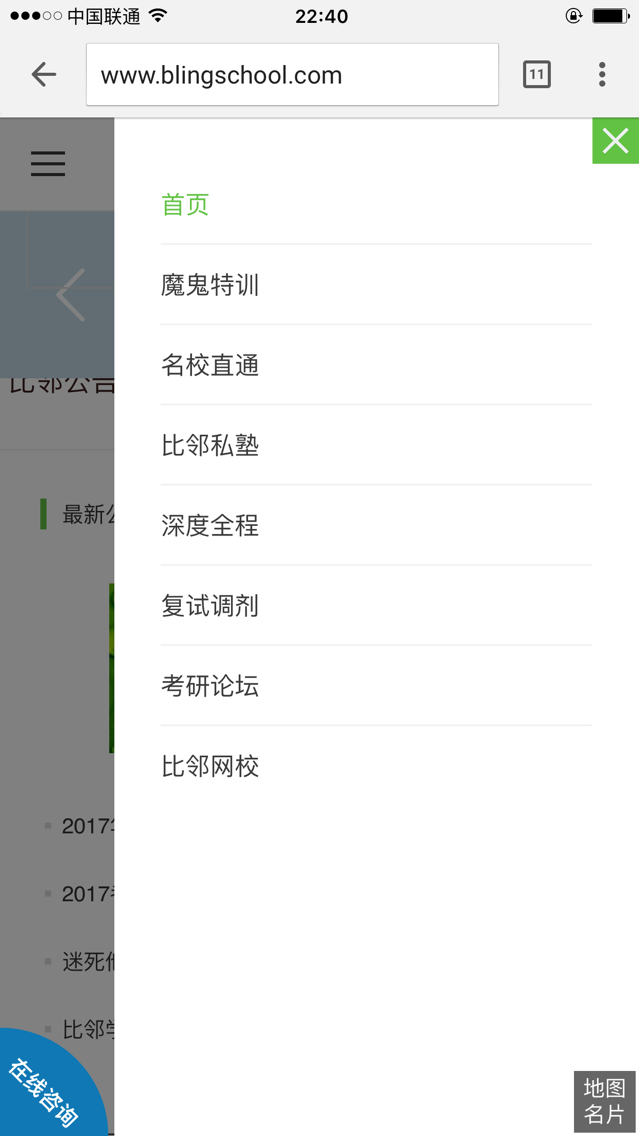Tap the www.blingschool.com address bar
The height and width of the screenshot is (1136, 639).
click(292, 75)
